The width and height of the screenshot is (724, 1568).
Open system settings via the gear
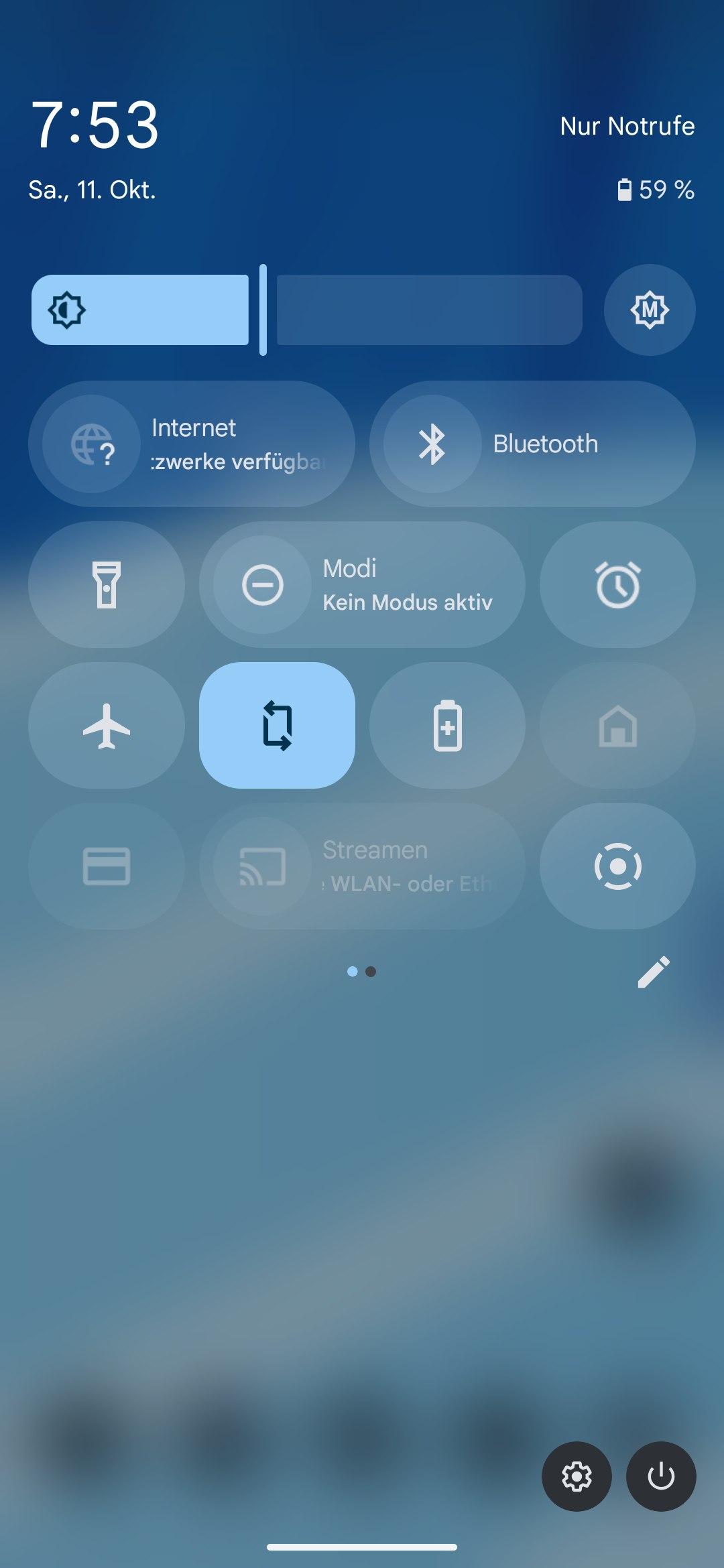coord(577,1476)
